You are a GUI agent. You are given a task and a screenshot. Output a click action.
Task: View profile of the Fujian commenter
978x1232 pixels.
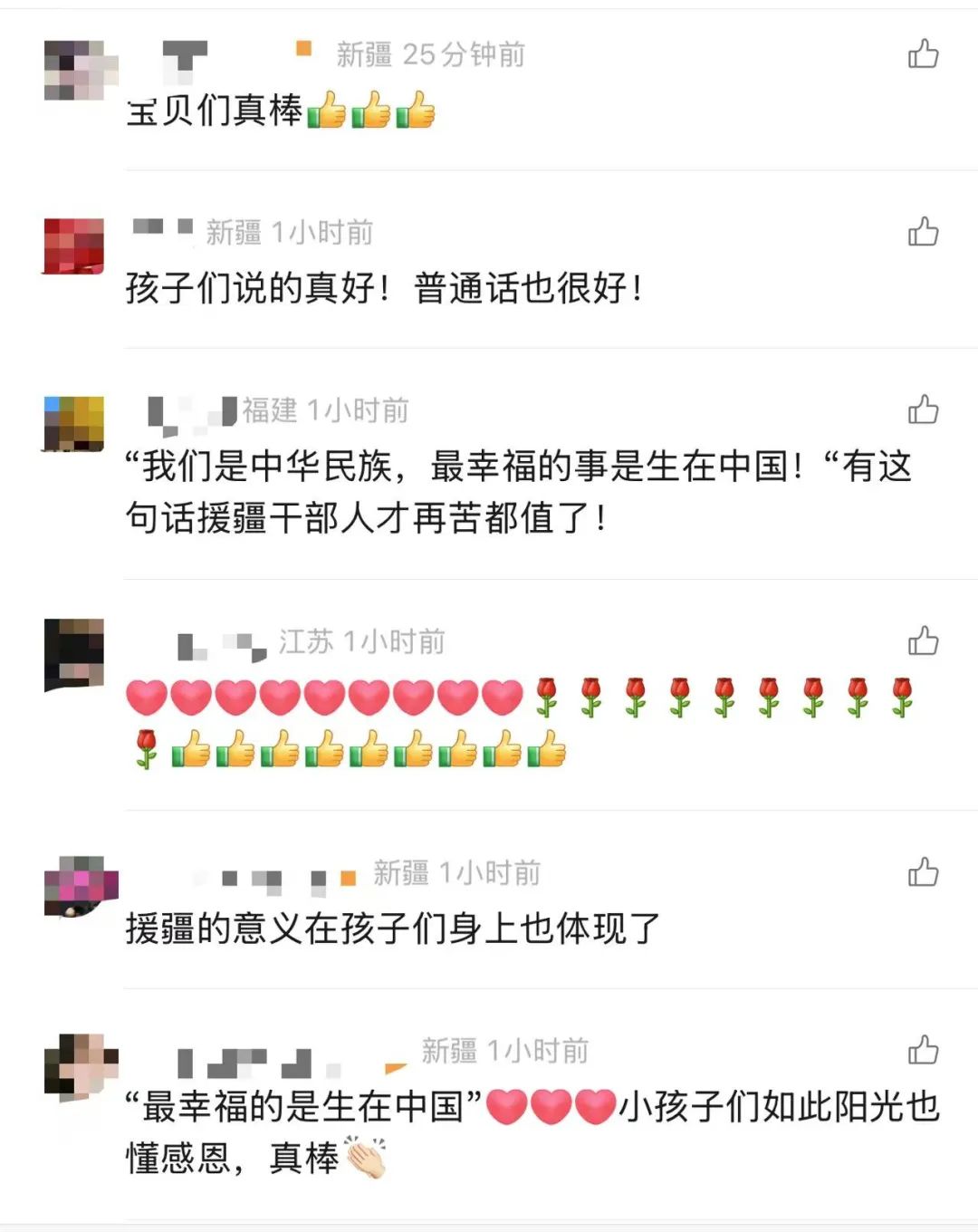[x=74, y=423]
